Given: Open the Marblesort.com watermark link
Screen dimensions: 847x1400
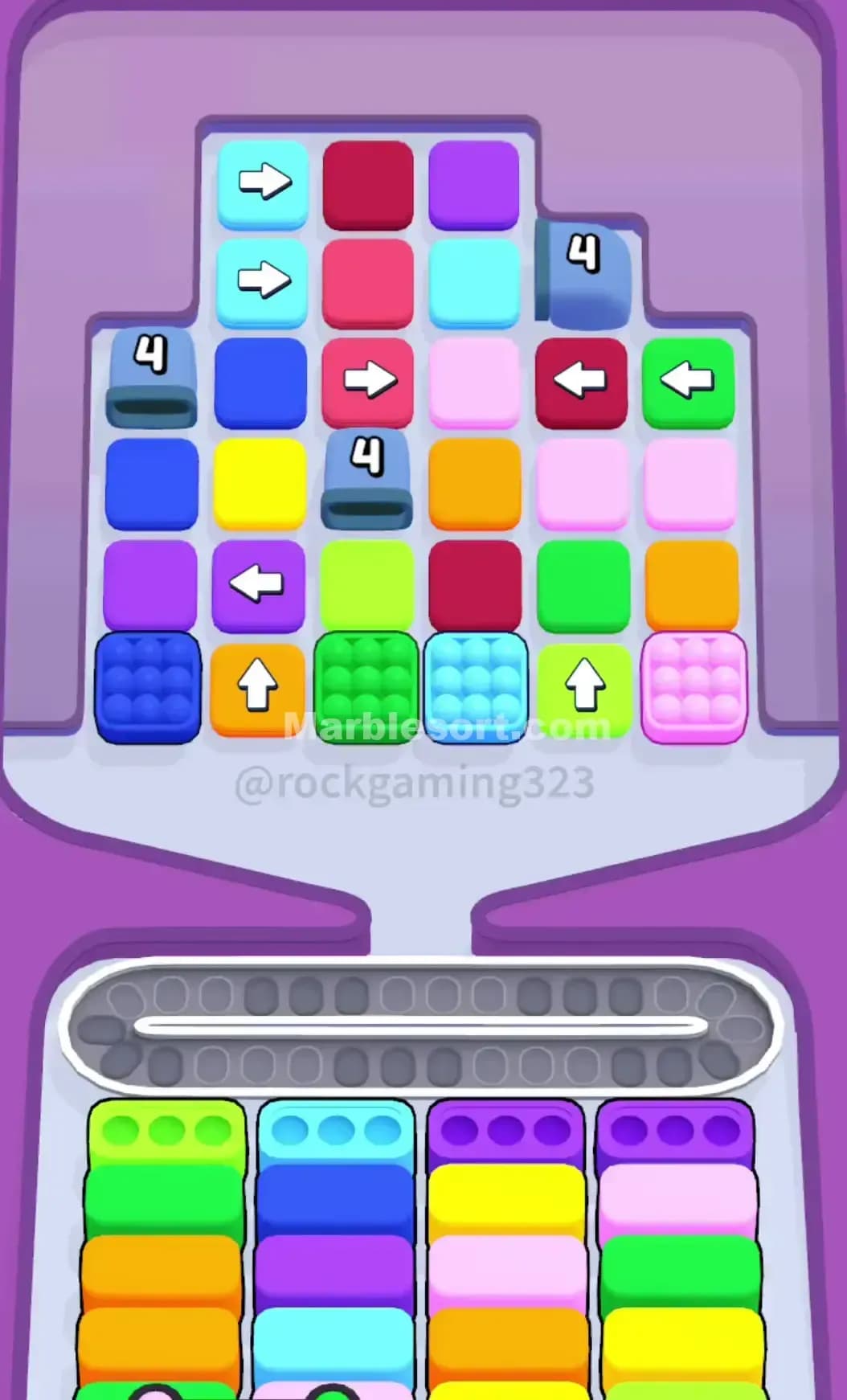Looking at the screenshot, I should tap(444, 727).
